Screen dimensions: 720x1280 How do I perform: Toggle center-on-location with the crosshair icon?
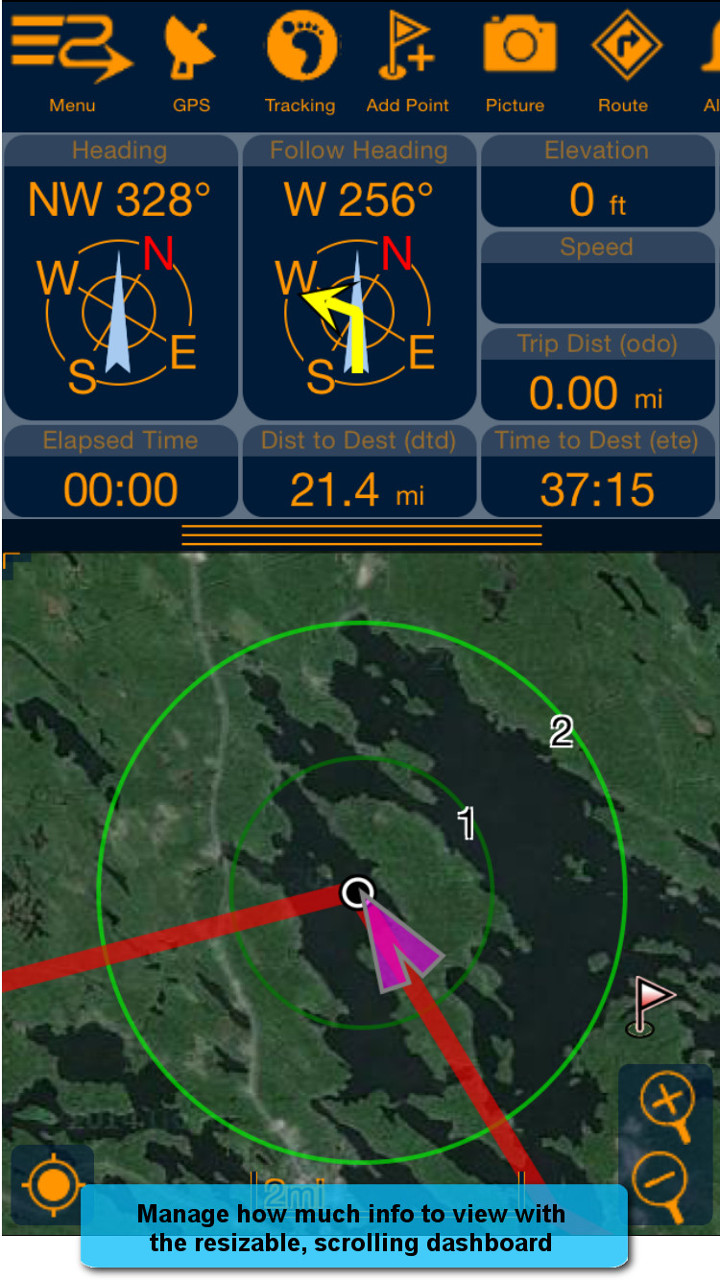coord(52,1185)
